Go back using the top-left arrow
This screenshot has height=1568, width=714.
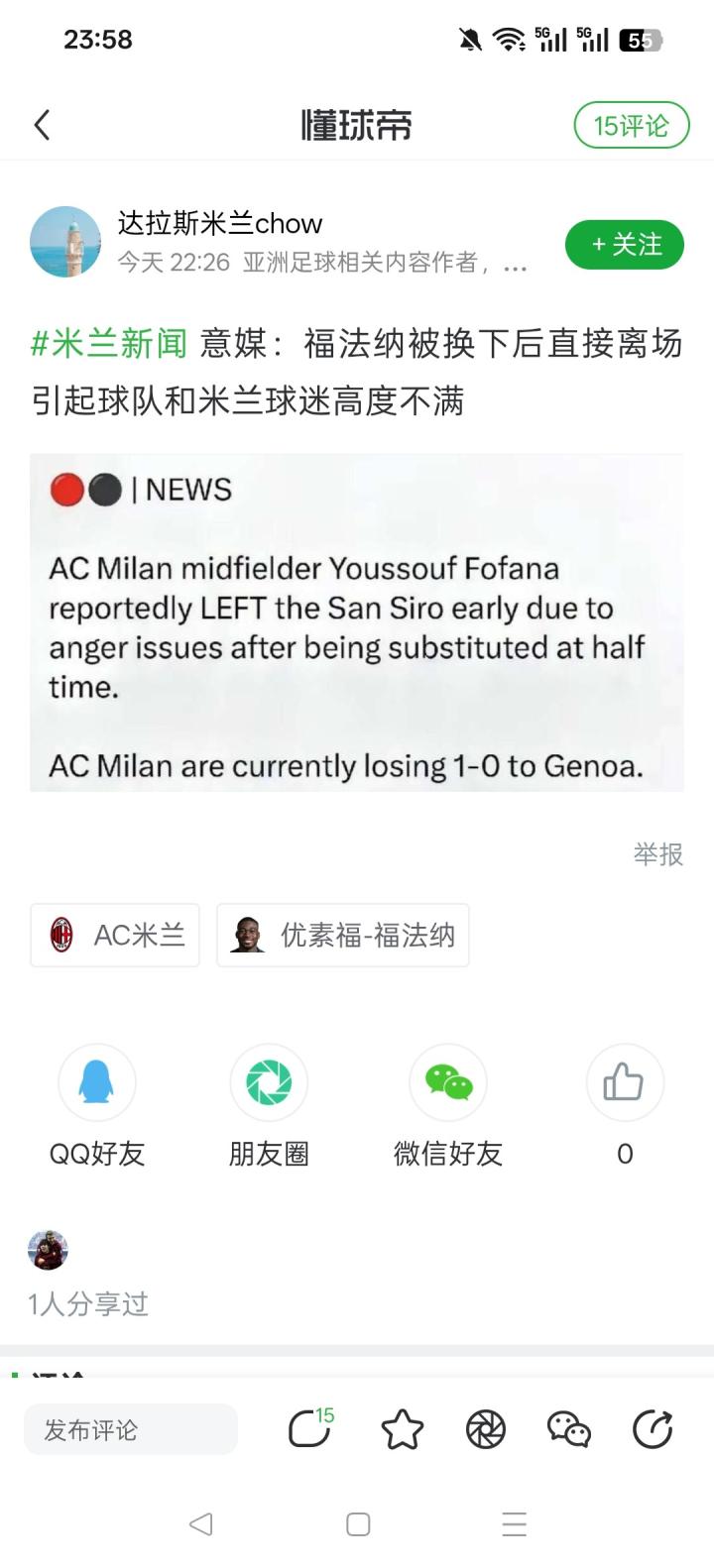pos(42,126)
